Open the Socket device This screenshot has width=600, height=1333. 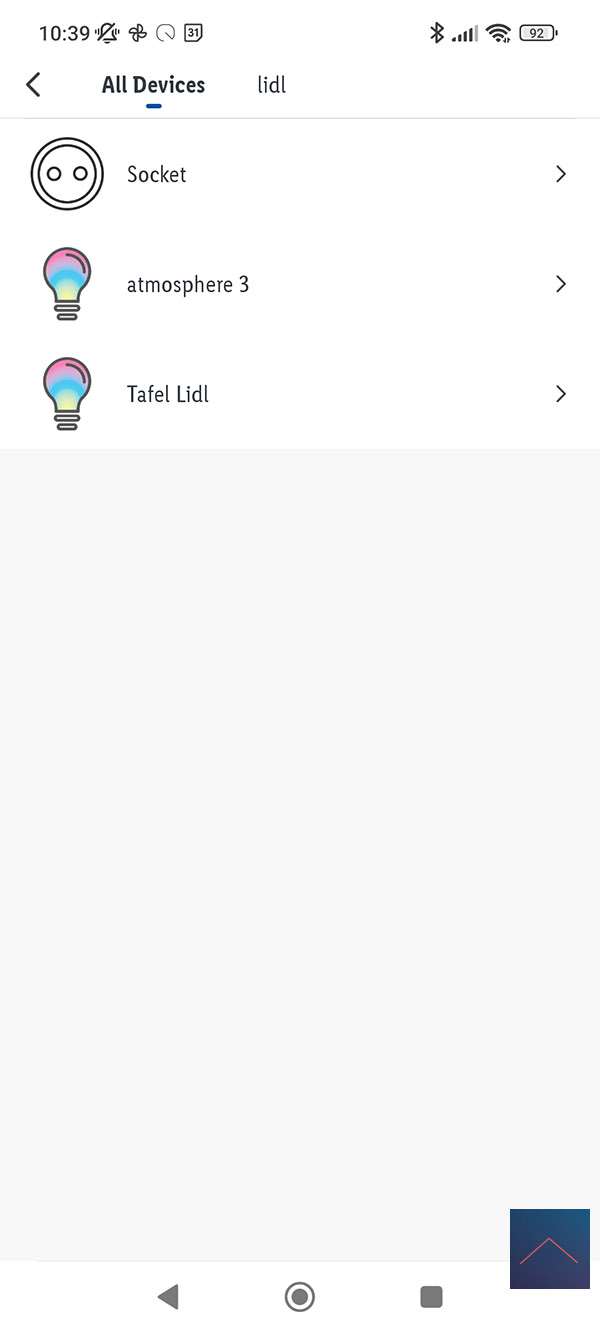pos(300,174)
